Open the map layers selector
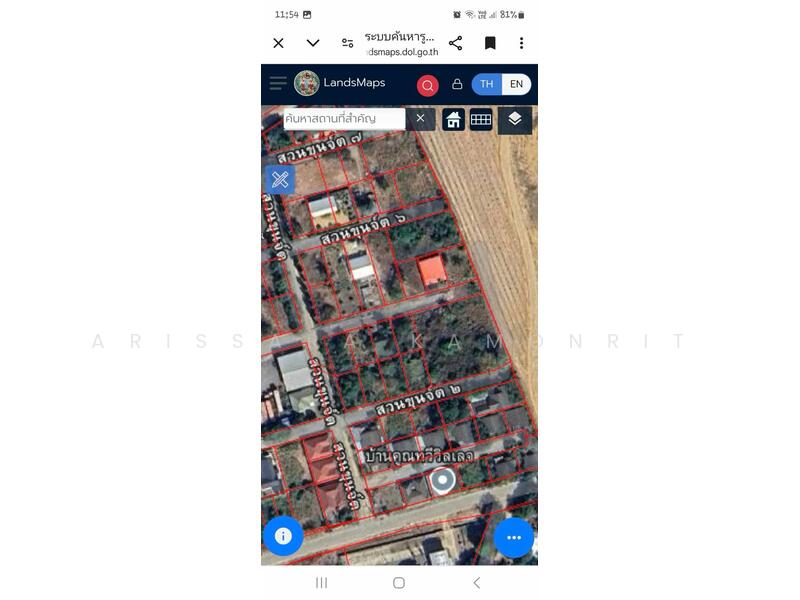Screen dimensions: 800x600 pos(514,120)
